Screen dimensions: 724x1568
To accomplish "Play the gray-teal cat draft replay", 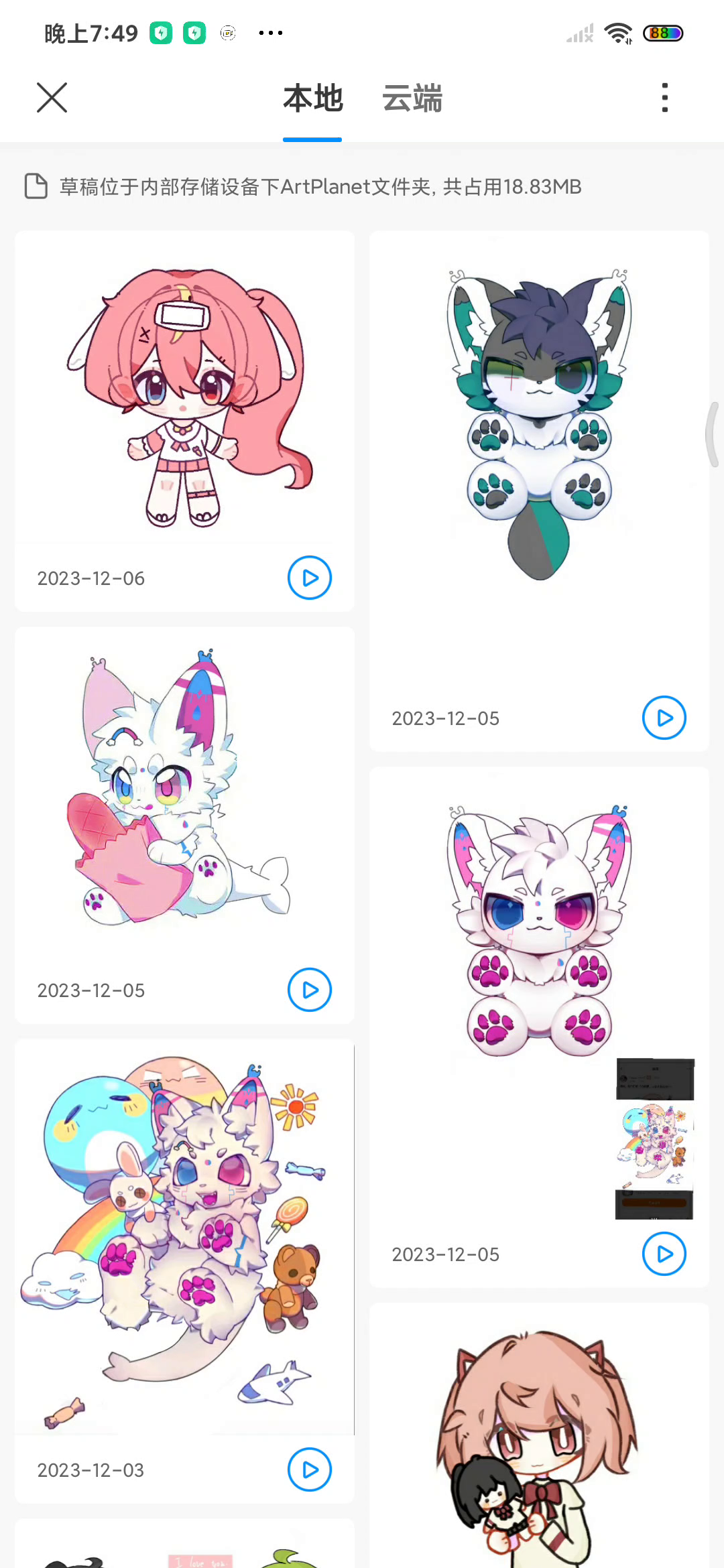I will pos(664,718).
